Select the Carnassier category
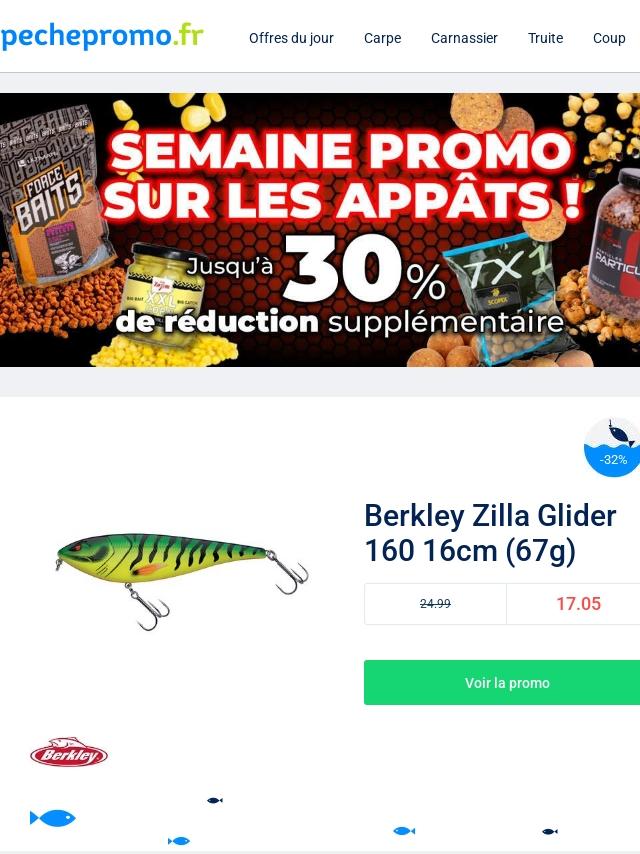The height and width of the screenshot is (854, 640). click(x=464, y=38)
